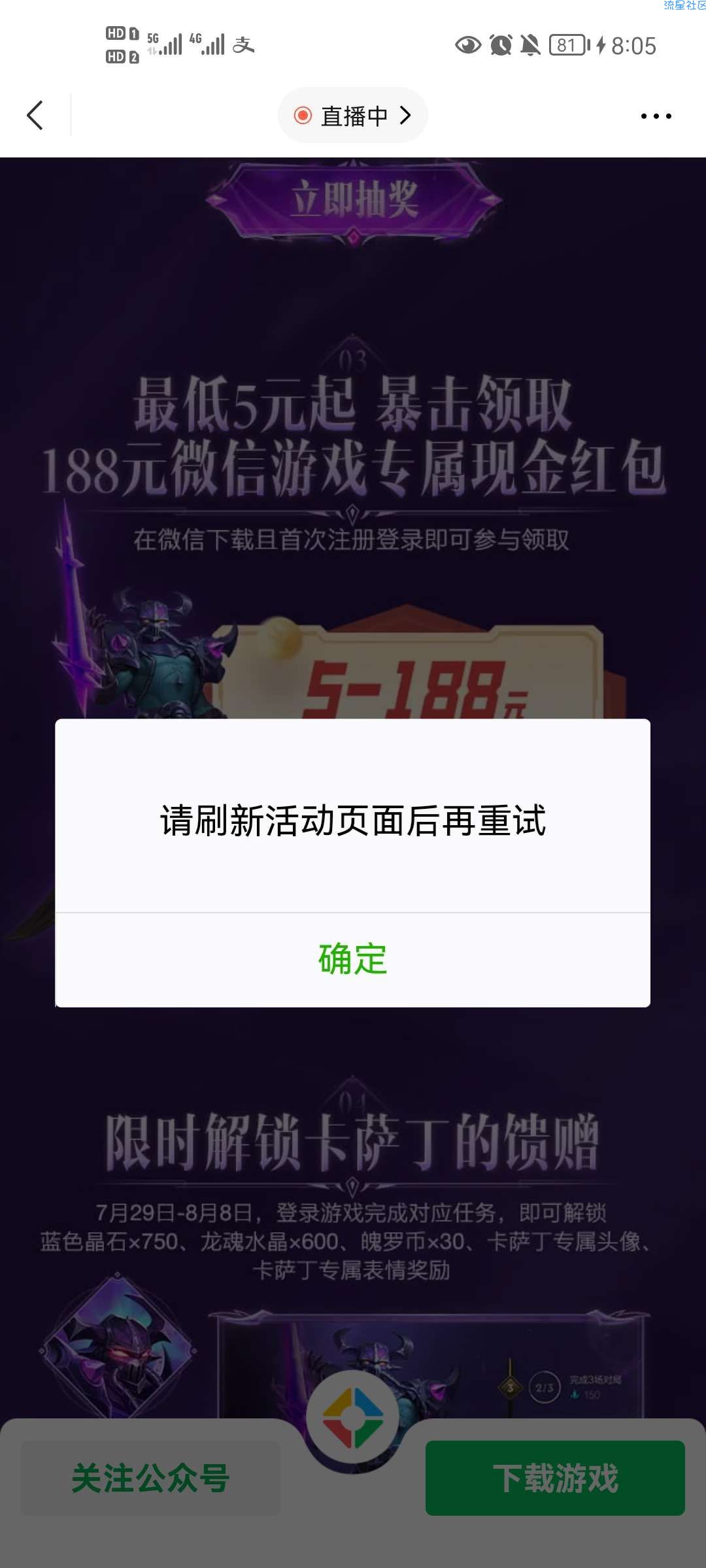Go back using the top-left arrow
Image resolution: width=706 pixels, height=1568 pixels.
pyautogui.click(x=35, y=116)
